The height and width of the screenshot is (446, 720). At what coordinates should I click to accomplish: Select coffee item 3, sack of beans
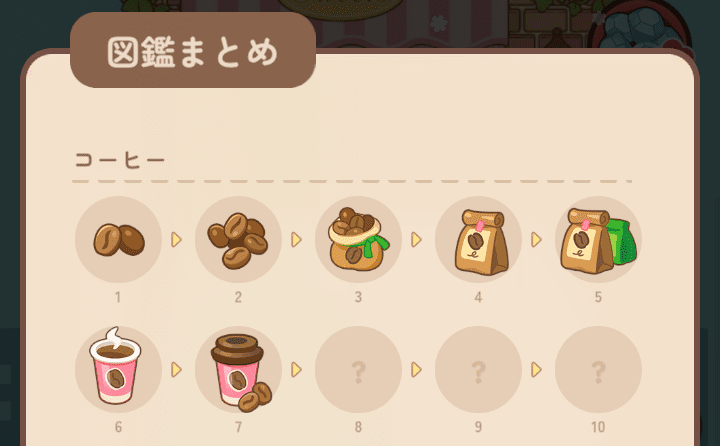pyautogui.click(x=358, y=240)
